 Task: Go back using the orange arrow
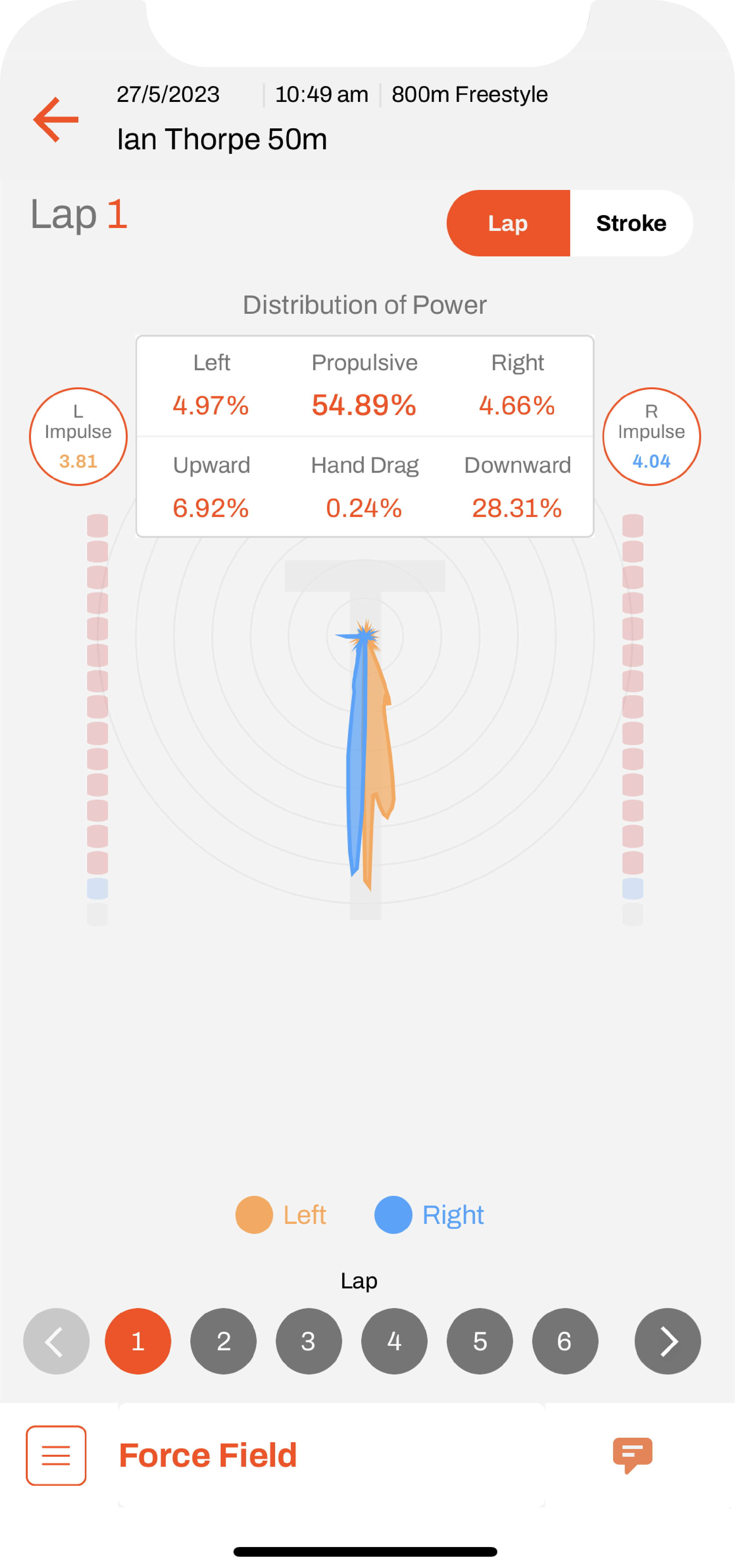click(56, 120)
